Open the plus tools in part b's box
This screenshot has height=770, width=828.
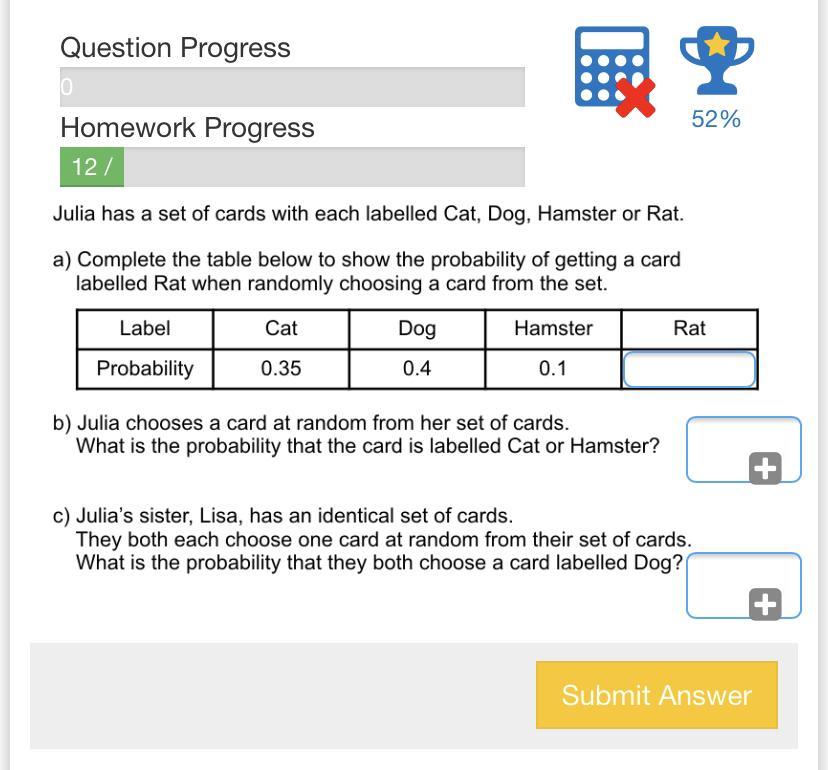click(x=765, y=468)
